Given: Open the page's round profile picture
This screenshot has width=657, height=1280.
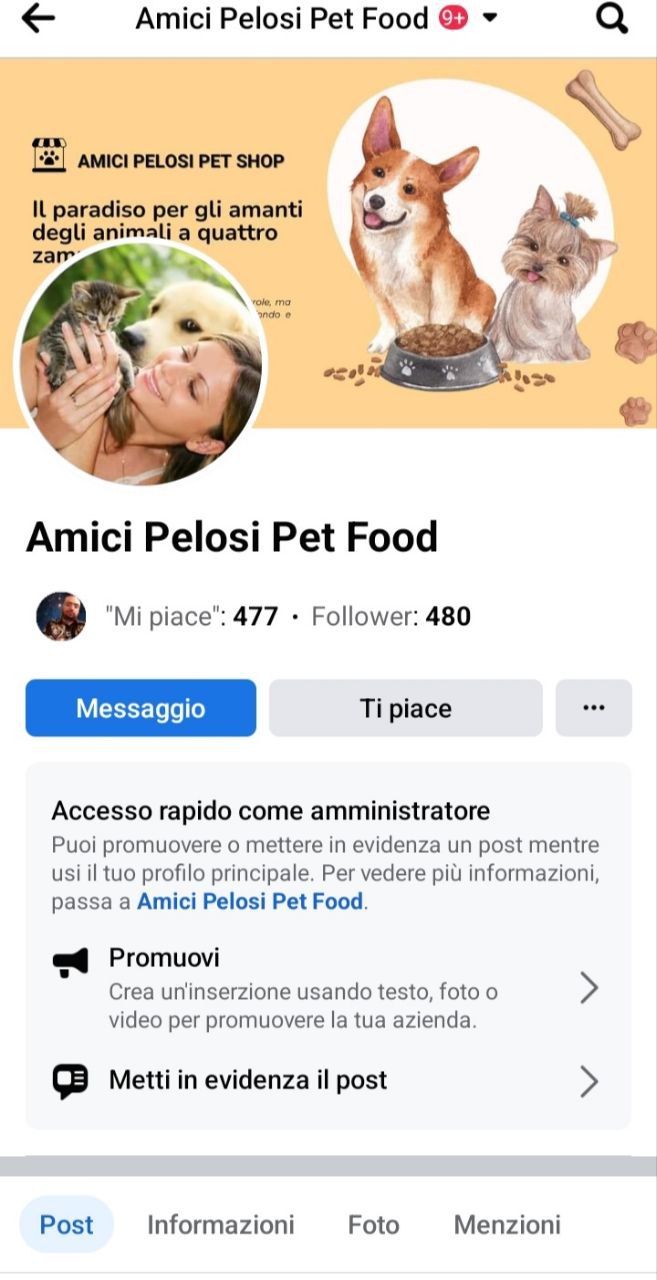Looking at the screenshot, I should [141, 363].
